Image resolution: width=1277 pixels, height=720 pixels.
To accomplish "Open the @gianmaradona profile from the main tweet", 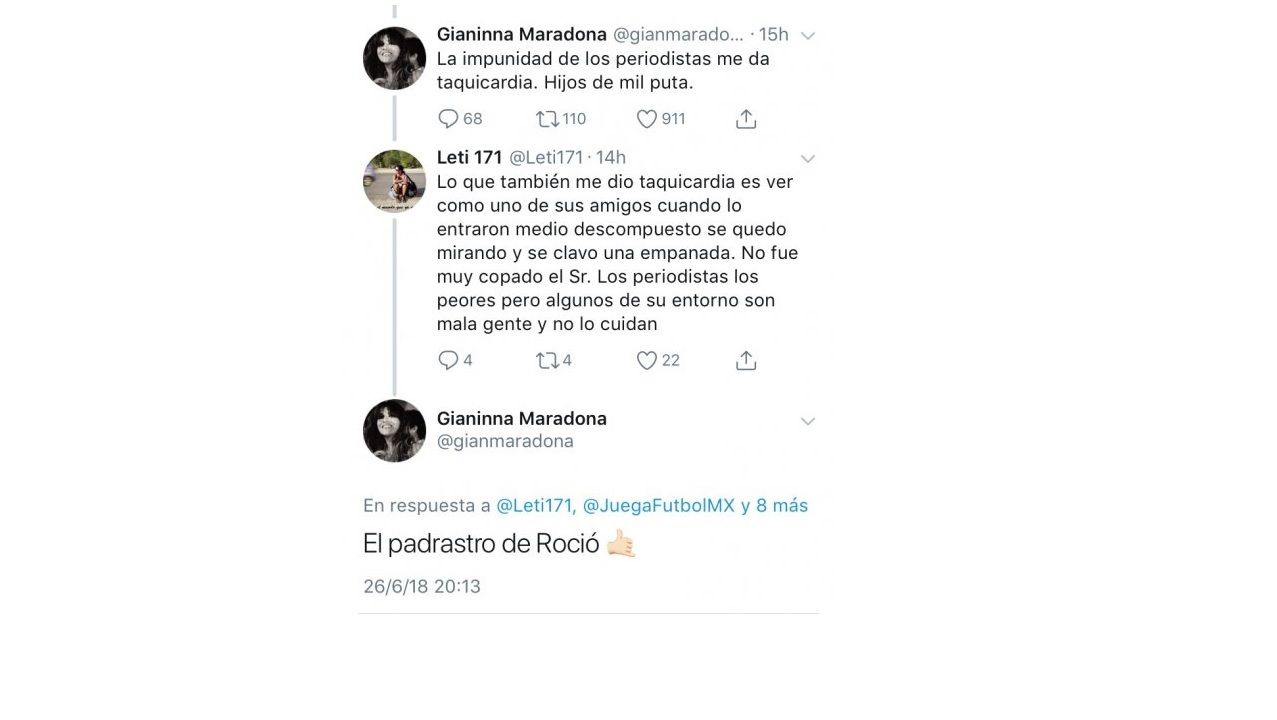I will (505, 441).
